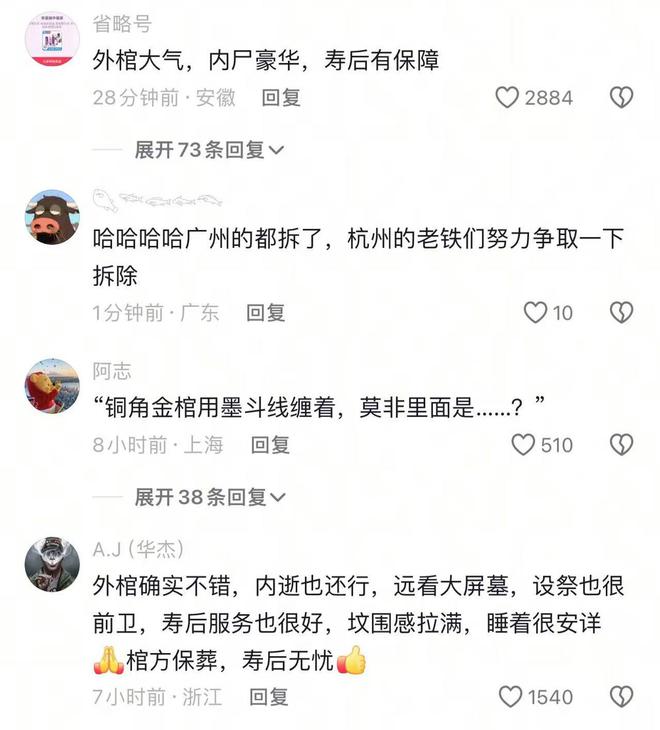Open the bull avatar commenter's profile
660x730 pixels.
pos(51,216)
